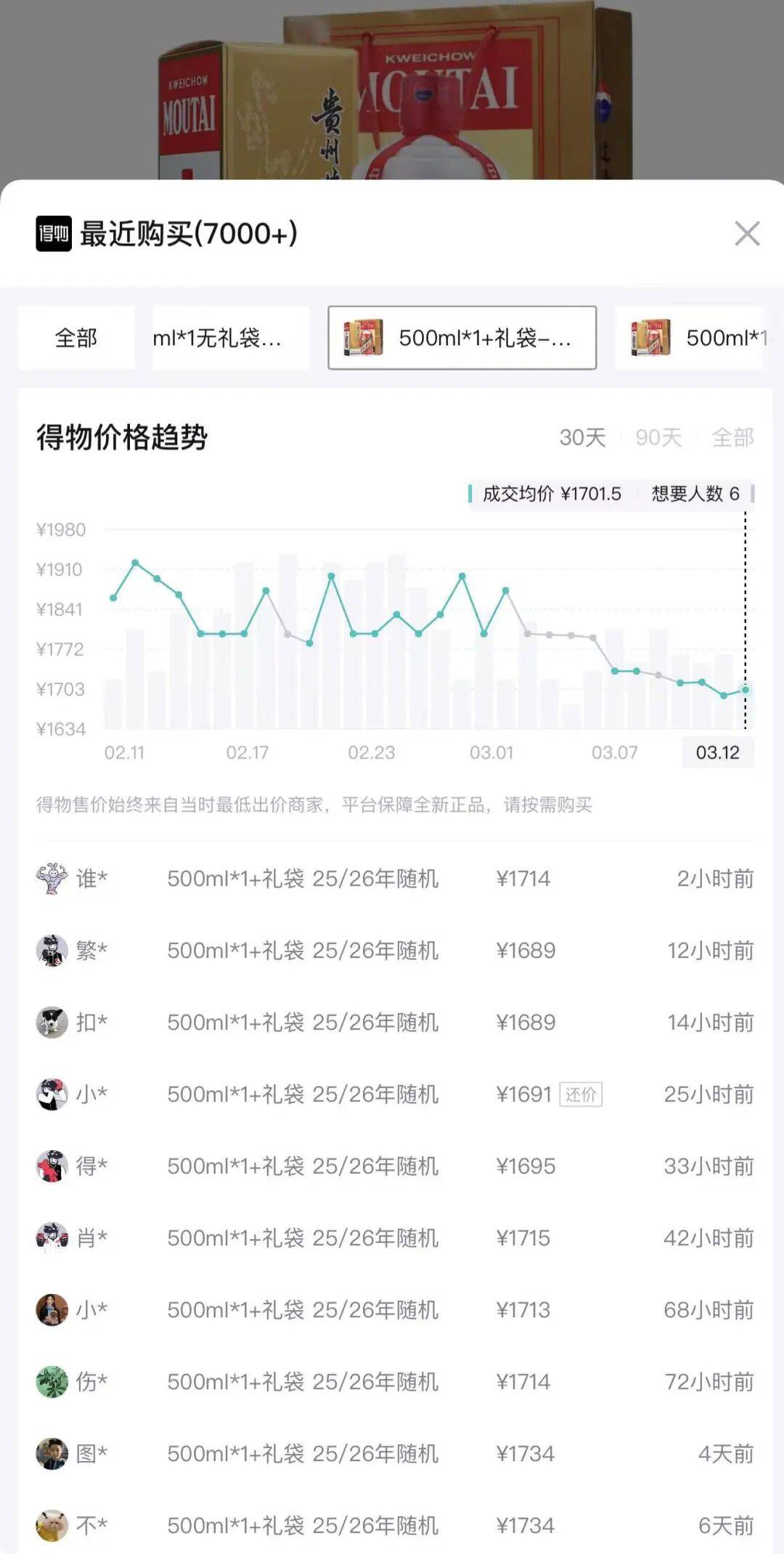Click the cat avatar beside 不*
The height and width of the screenshot is (1554, 784).
coord(52,1525)
